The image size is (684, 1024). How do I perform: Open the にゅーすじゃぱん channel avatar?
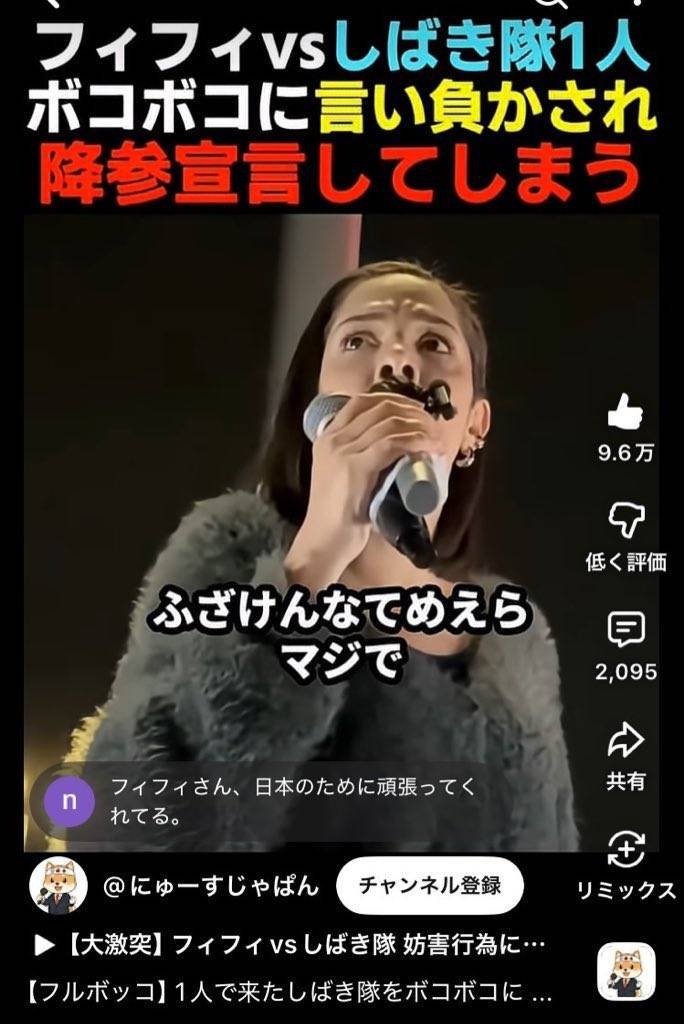coord(58,886)
